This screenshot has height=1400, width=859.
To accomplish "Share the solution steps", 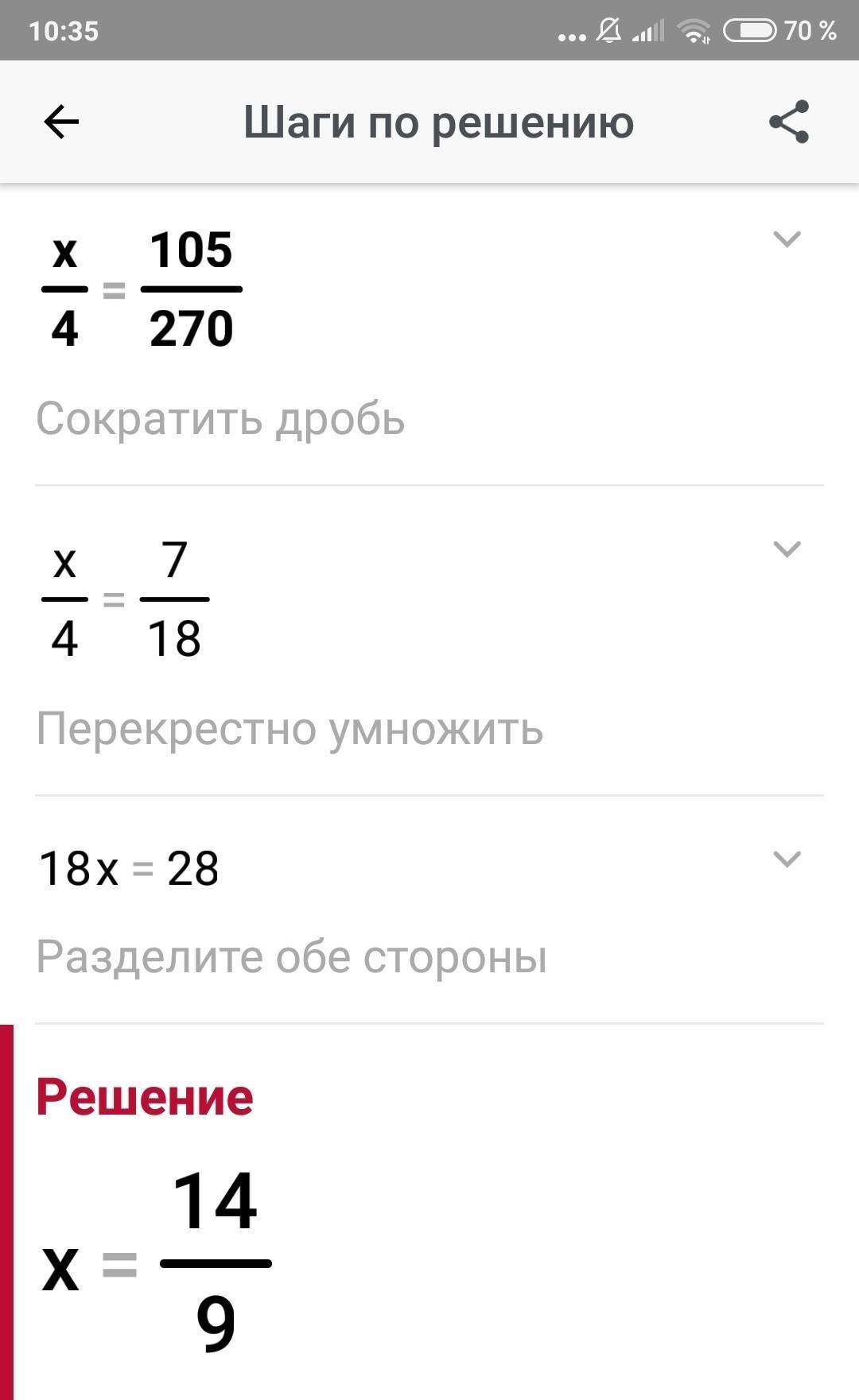I will point(788,122).
